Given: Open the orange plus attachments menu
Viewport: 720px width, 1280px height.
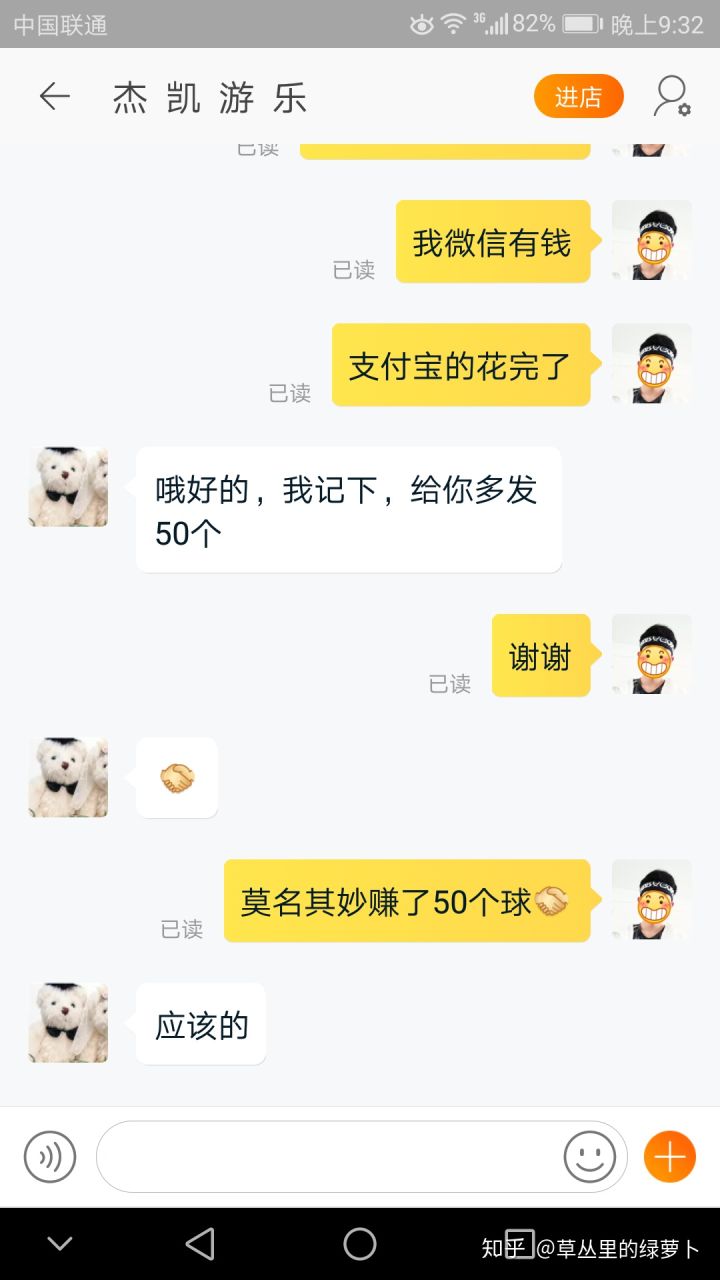Looking at the screenshot, I should (669, 1157).
